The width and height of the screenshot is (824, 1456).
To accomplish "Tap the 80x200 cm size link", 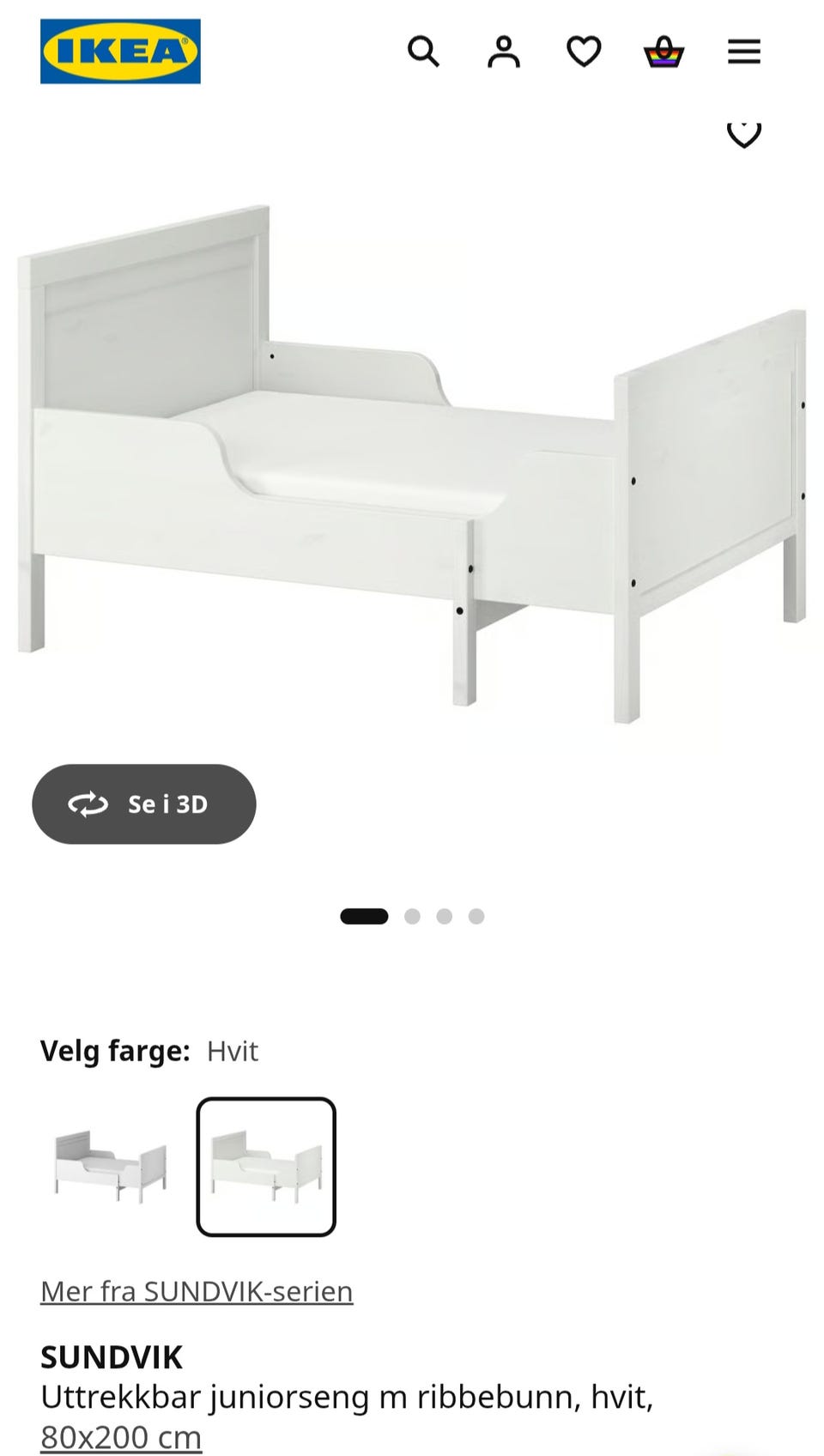I will pyautogui.click(x=121, y=1436).
